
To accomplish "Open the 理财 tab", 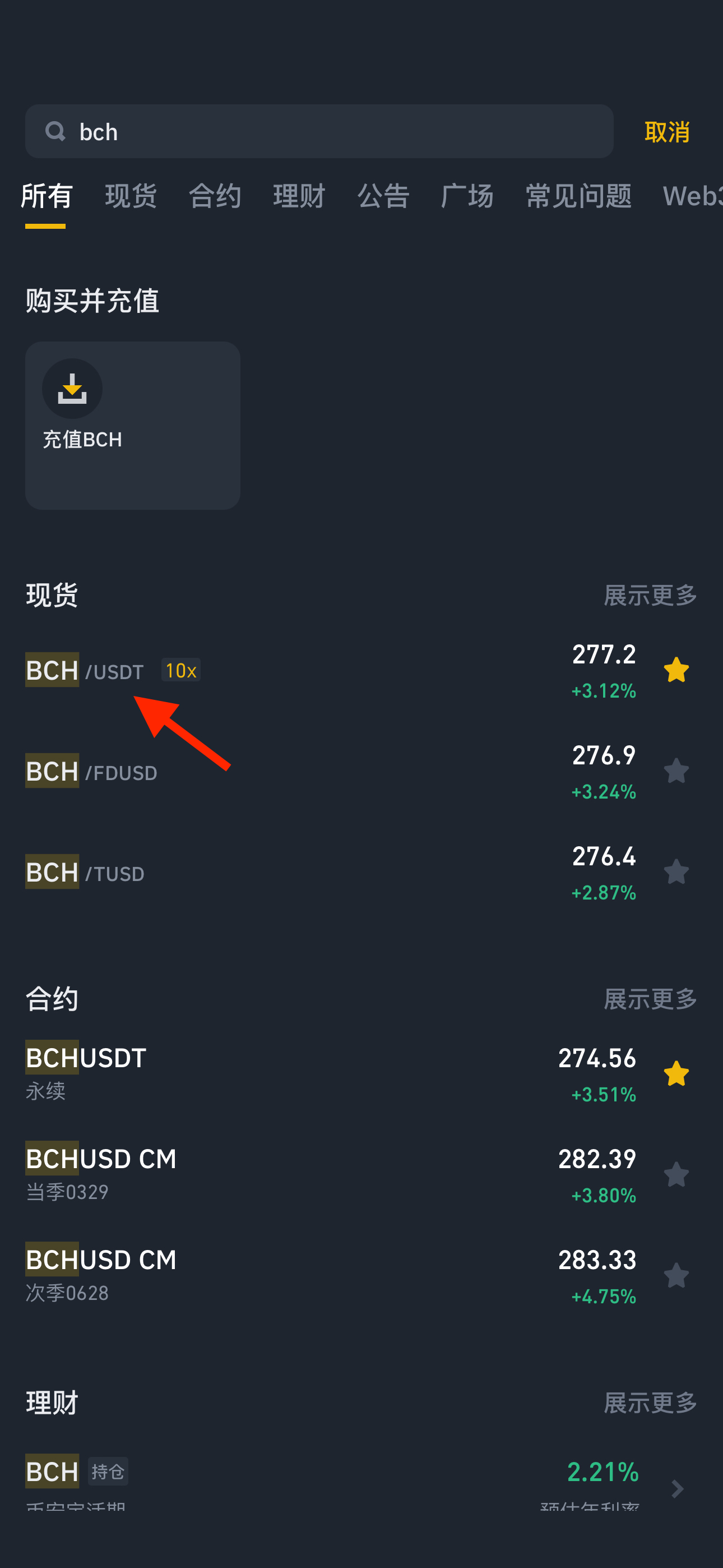I will (x=299, y=196).
